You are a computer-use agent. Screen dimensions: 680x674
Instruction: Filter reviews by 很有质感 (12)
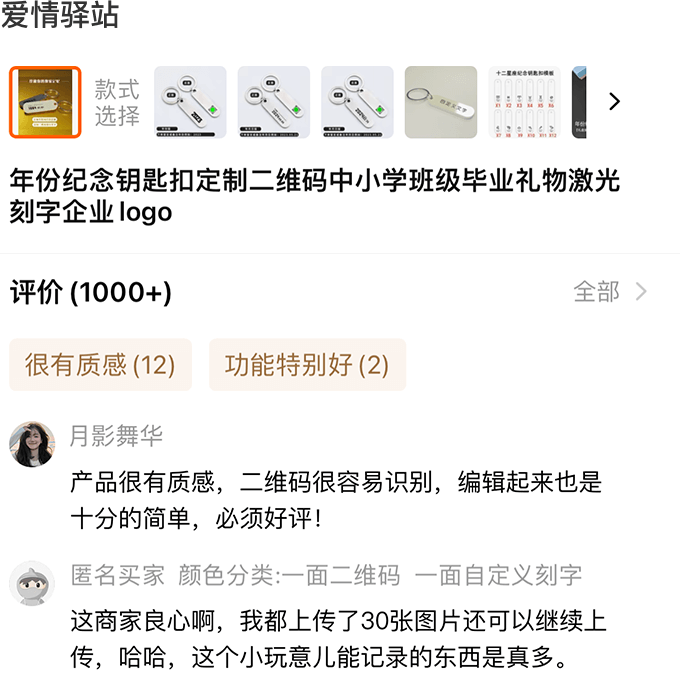click(x=100, y=365)
